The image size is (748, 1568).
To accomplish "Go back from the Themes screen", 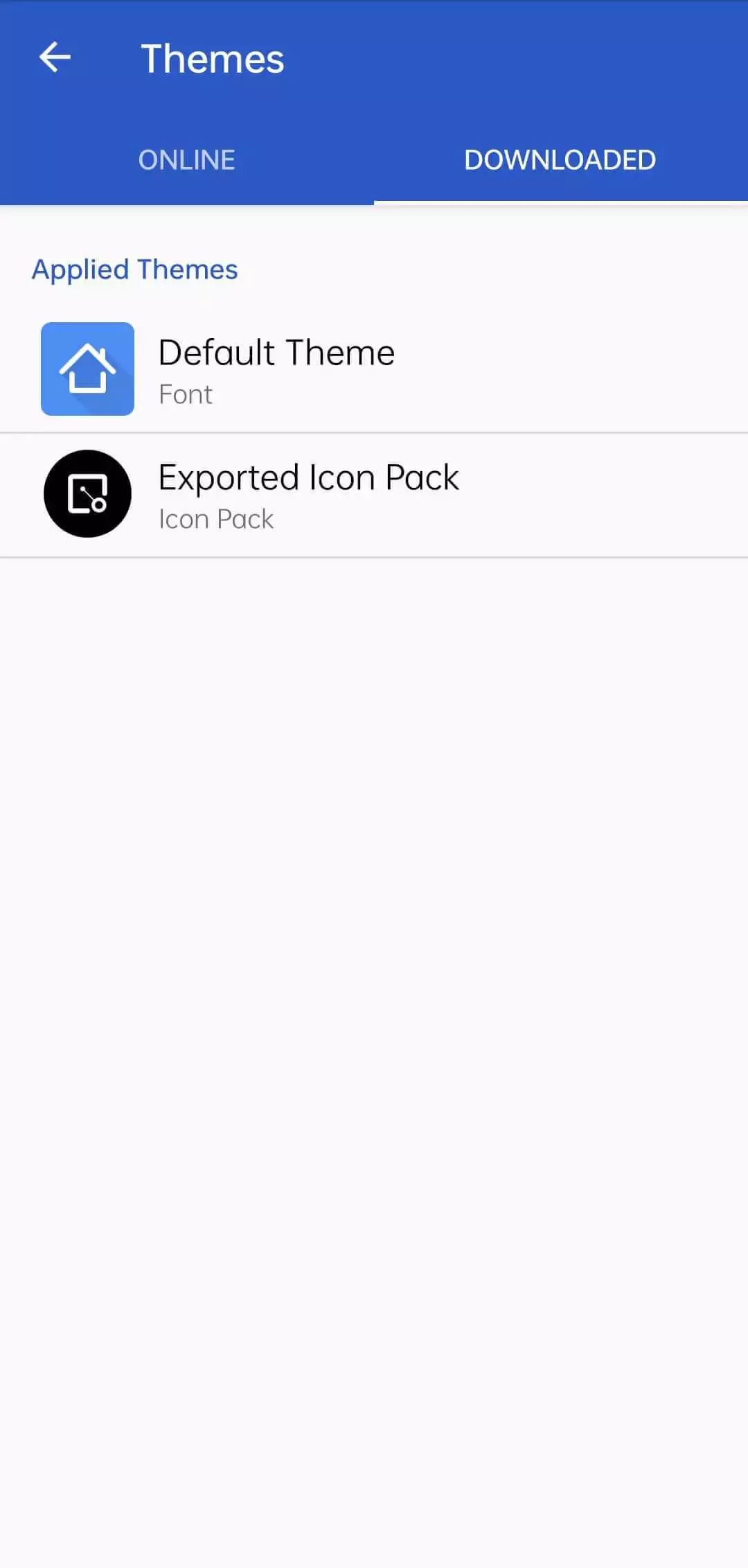I will (55, 58).
